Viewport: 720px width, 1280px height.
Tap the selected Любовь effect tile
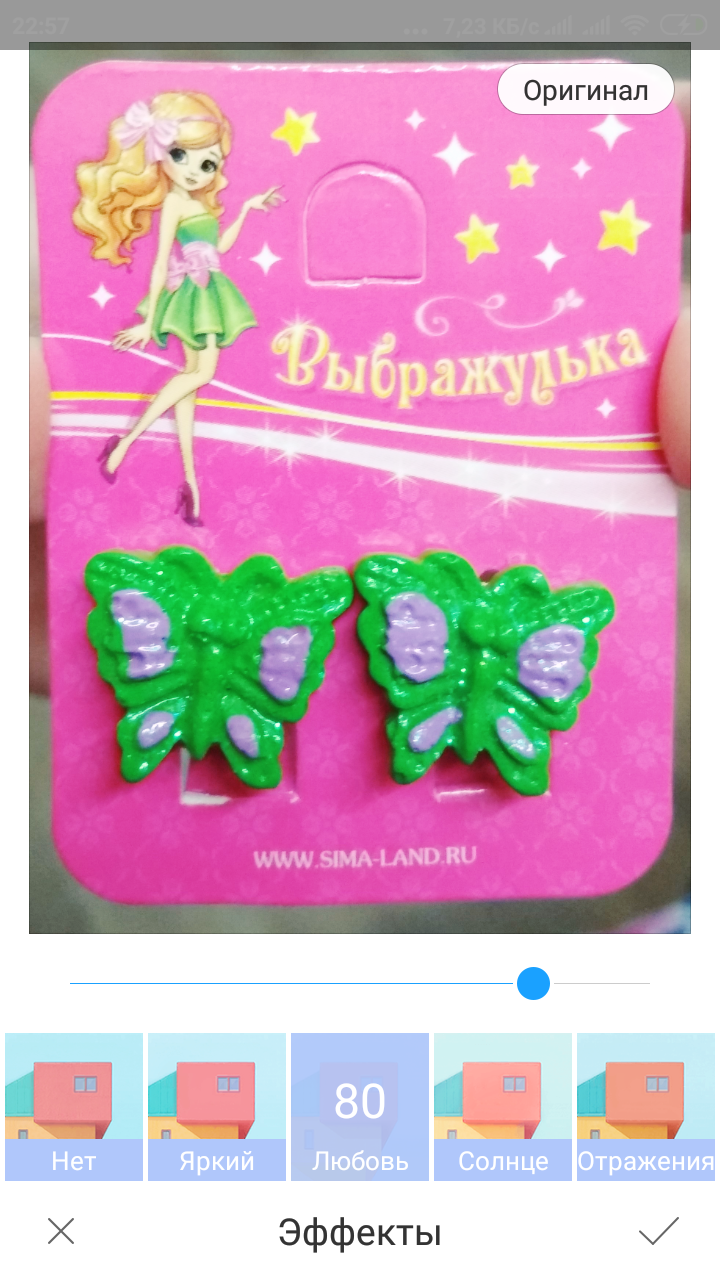tap(360, 1106)
